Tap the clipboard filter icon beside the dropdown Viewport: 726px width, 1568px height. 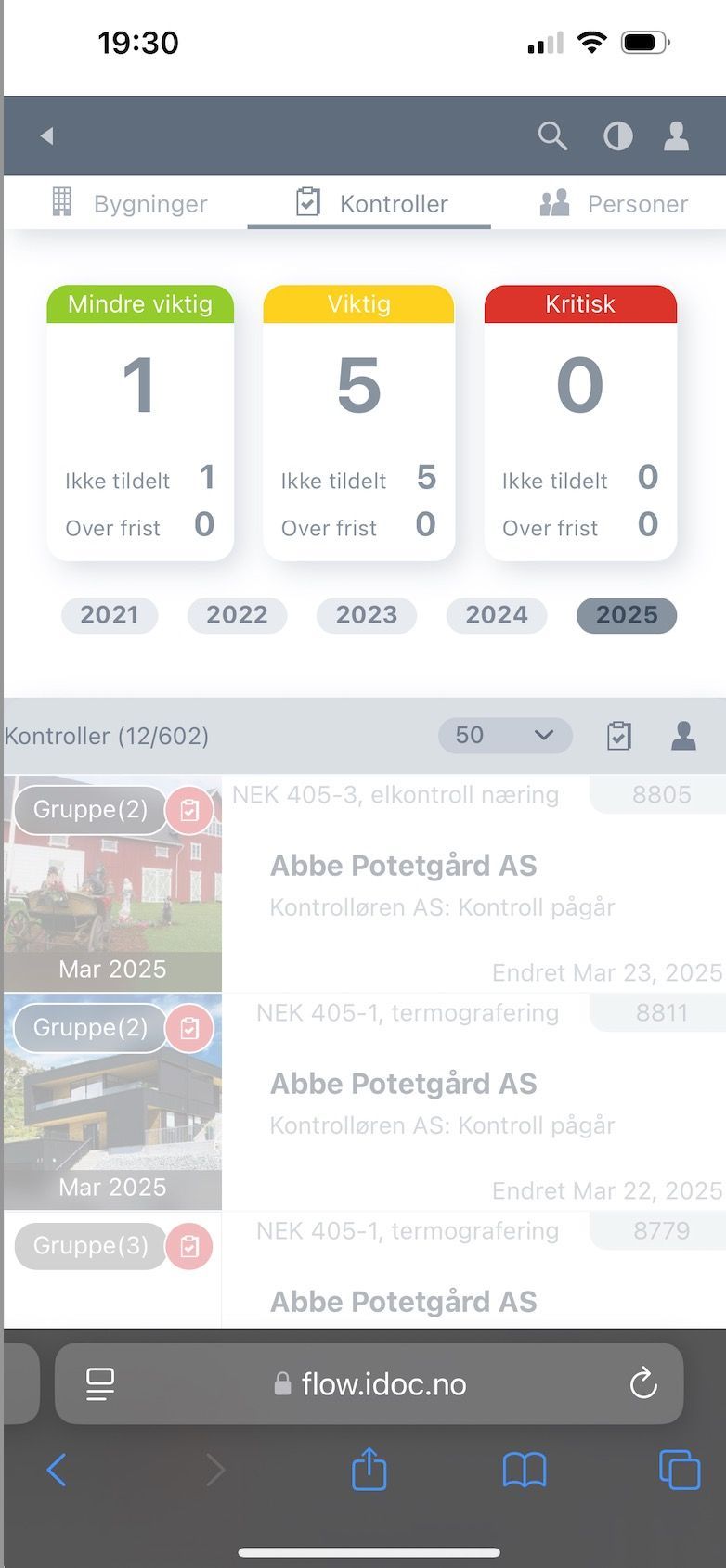coord(619,736)
